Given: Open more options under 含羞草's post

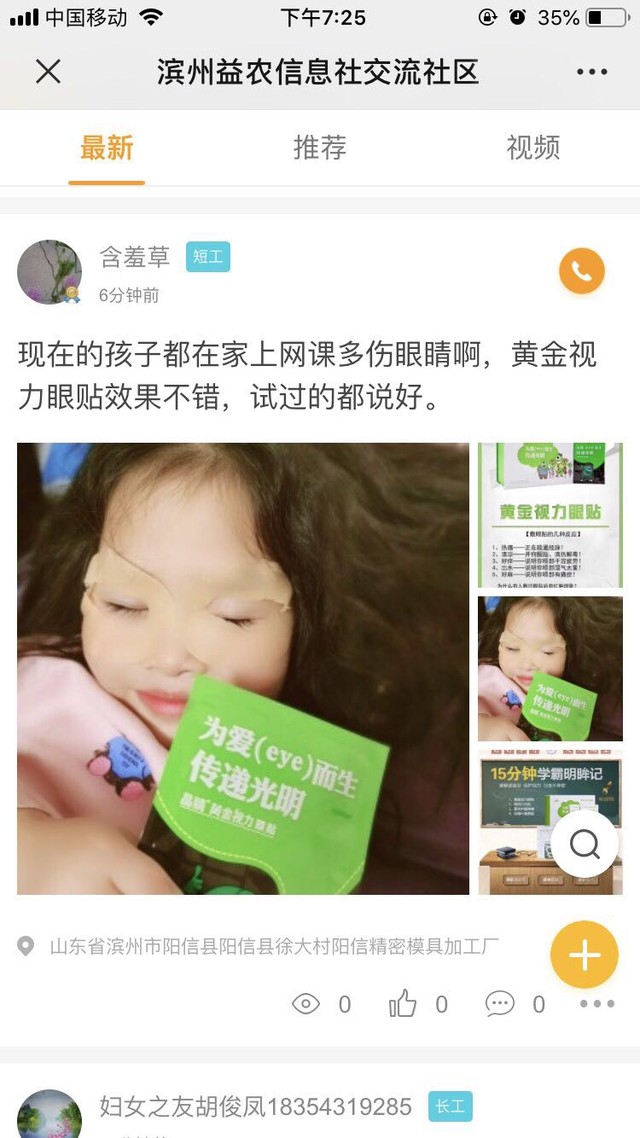Looking at the screenshot, I should (x=597, y=1004).
